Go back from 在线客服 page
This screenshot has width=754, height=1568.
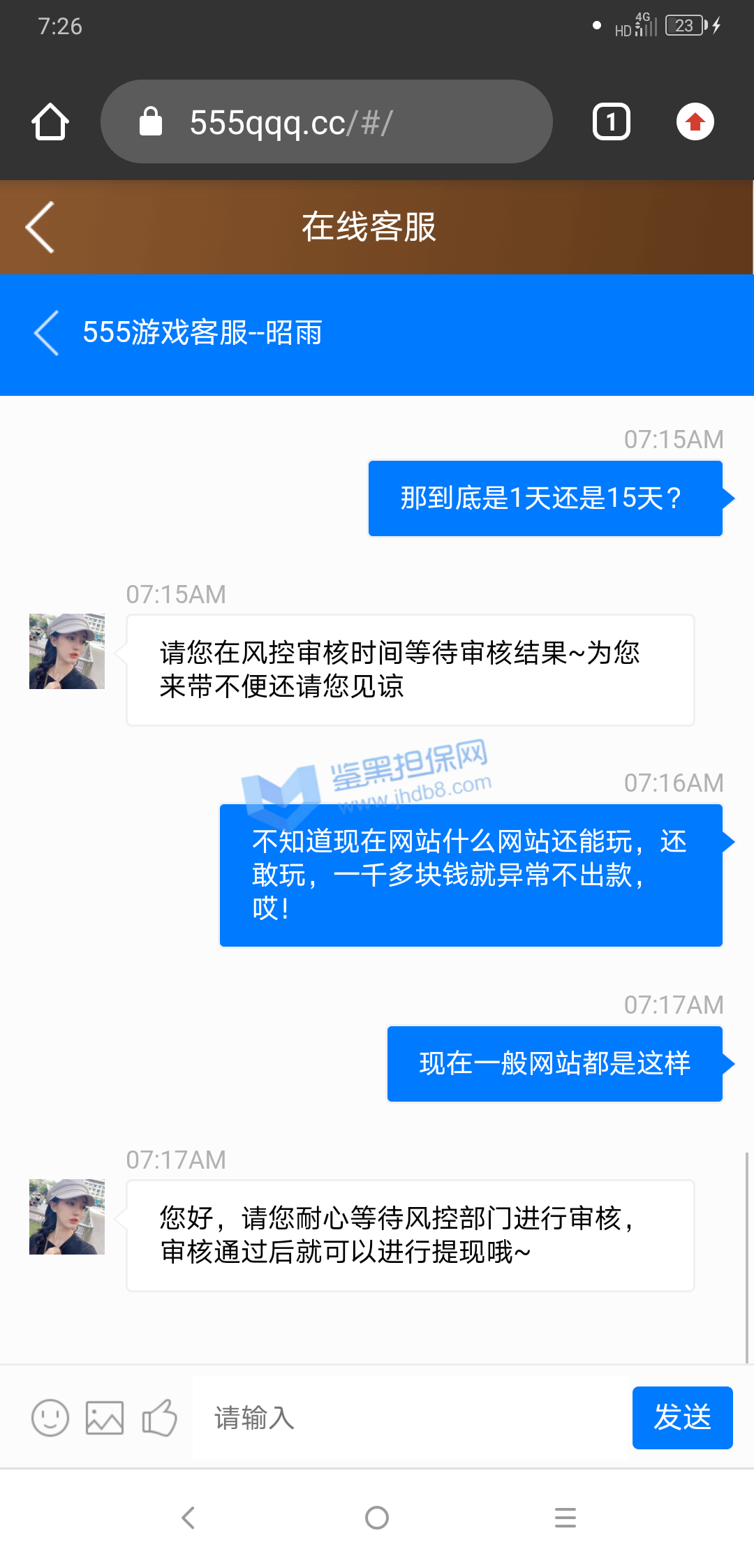click(x=40, y=228)
